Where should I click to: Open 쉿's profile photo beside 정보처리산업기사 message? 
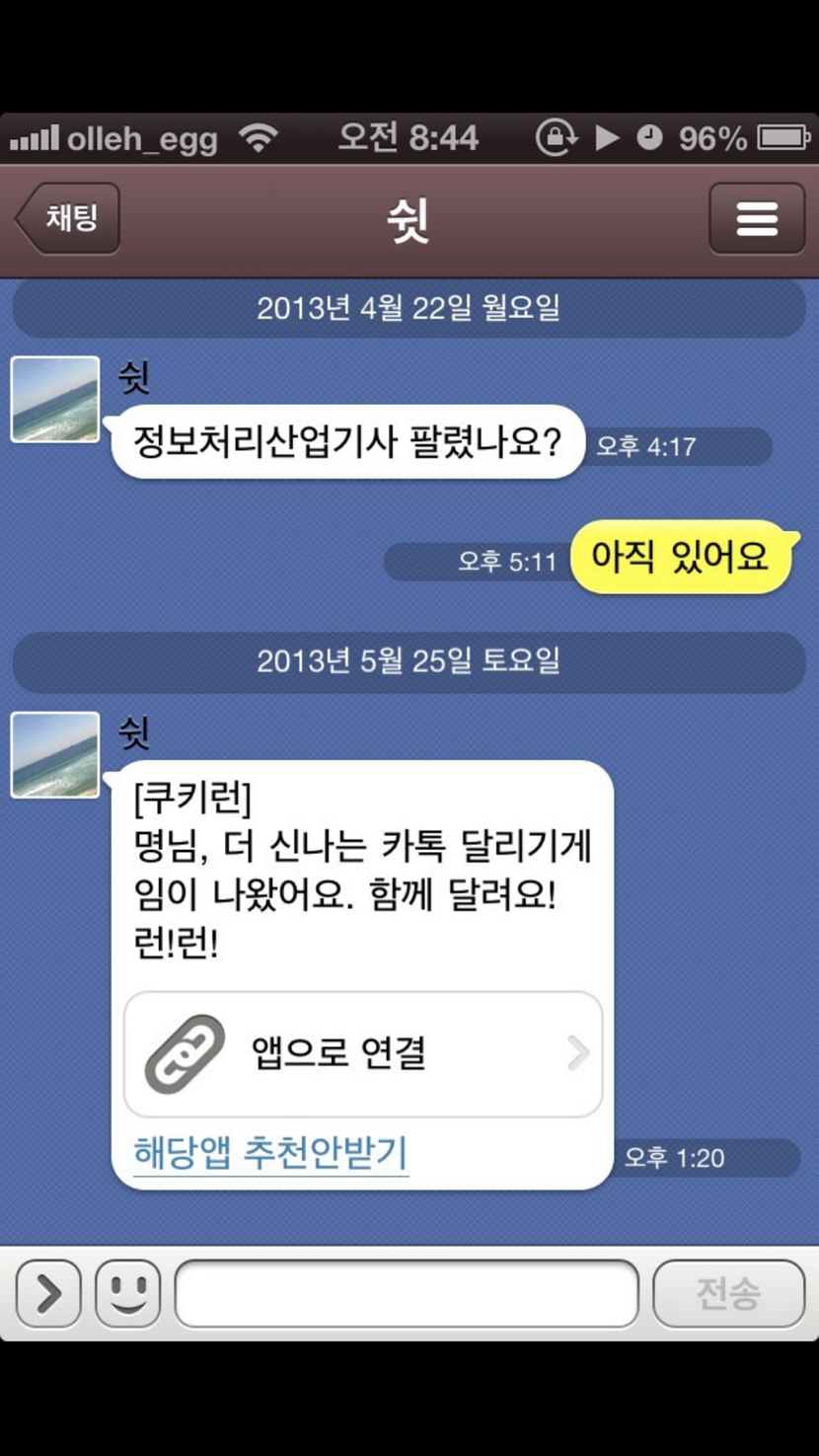click(x=55, y=399)
